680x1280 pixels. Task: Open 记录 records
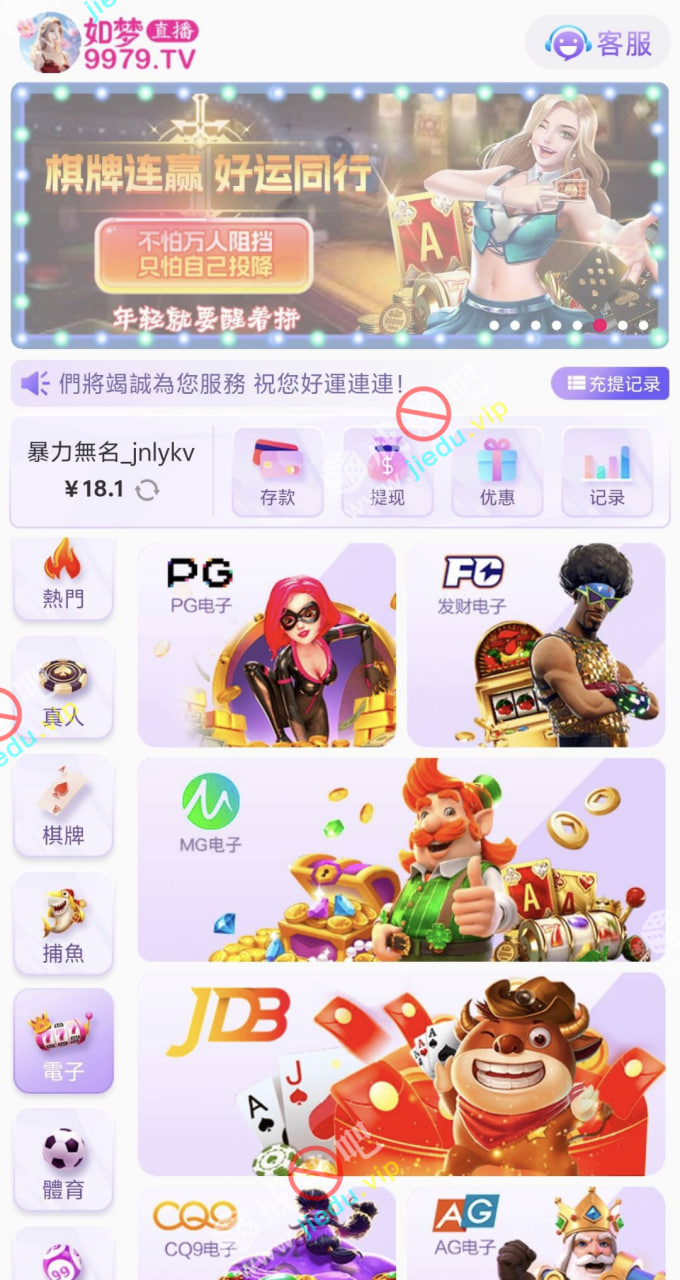607,472
